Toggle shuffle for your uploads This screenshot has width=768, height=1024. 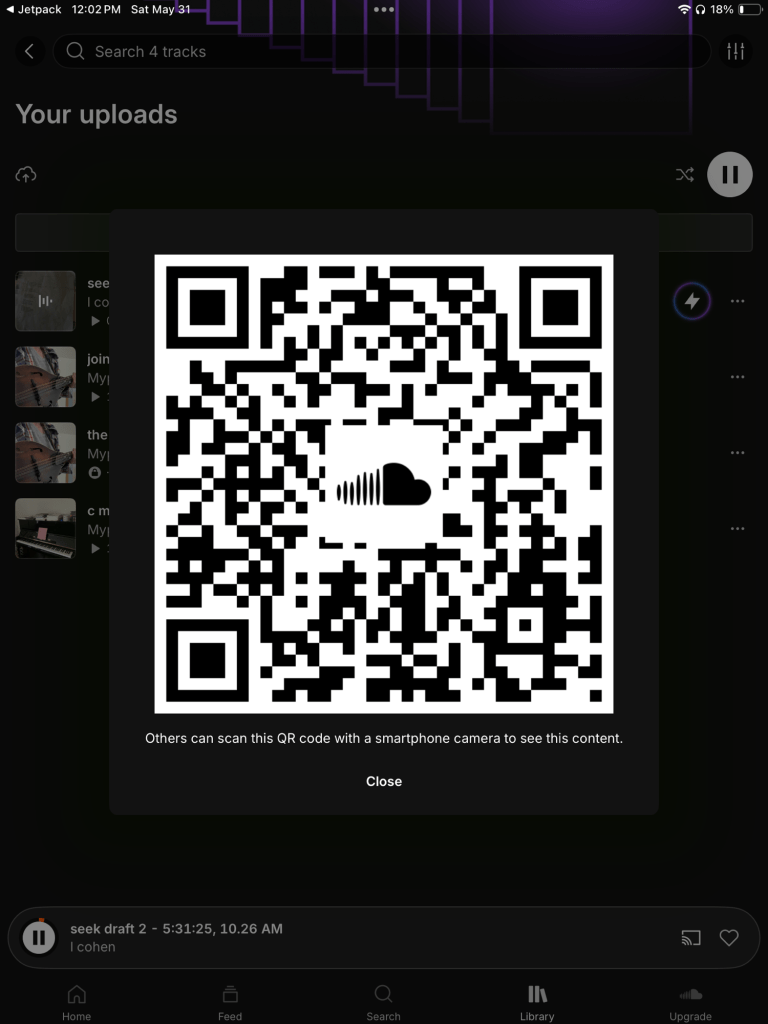[684, 175]
